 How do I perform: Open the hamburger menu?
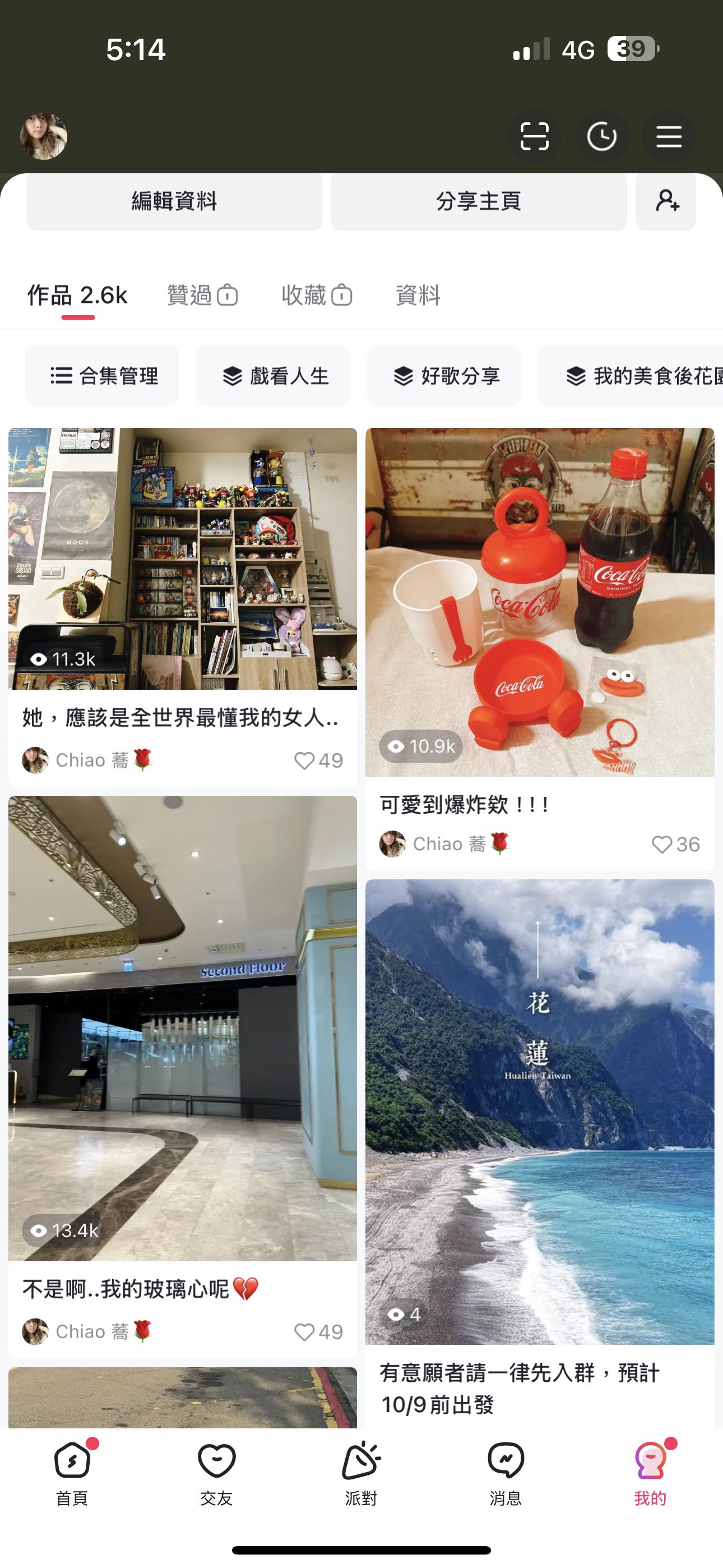pos(668,136)
